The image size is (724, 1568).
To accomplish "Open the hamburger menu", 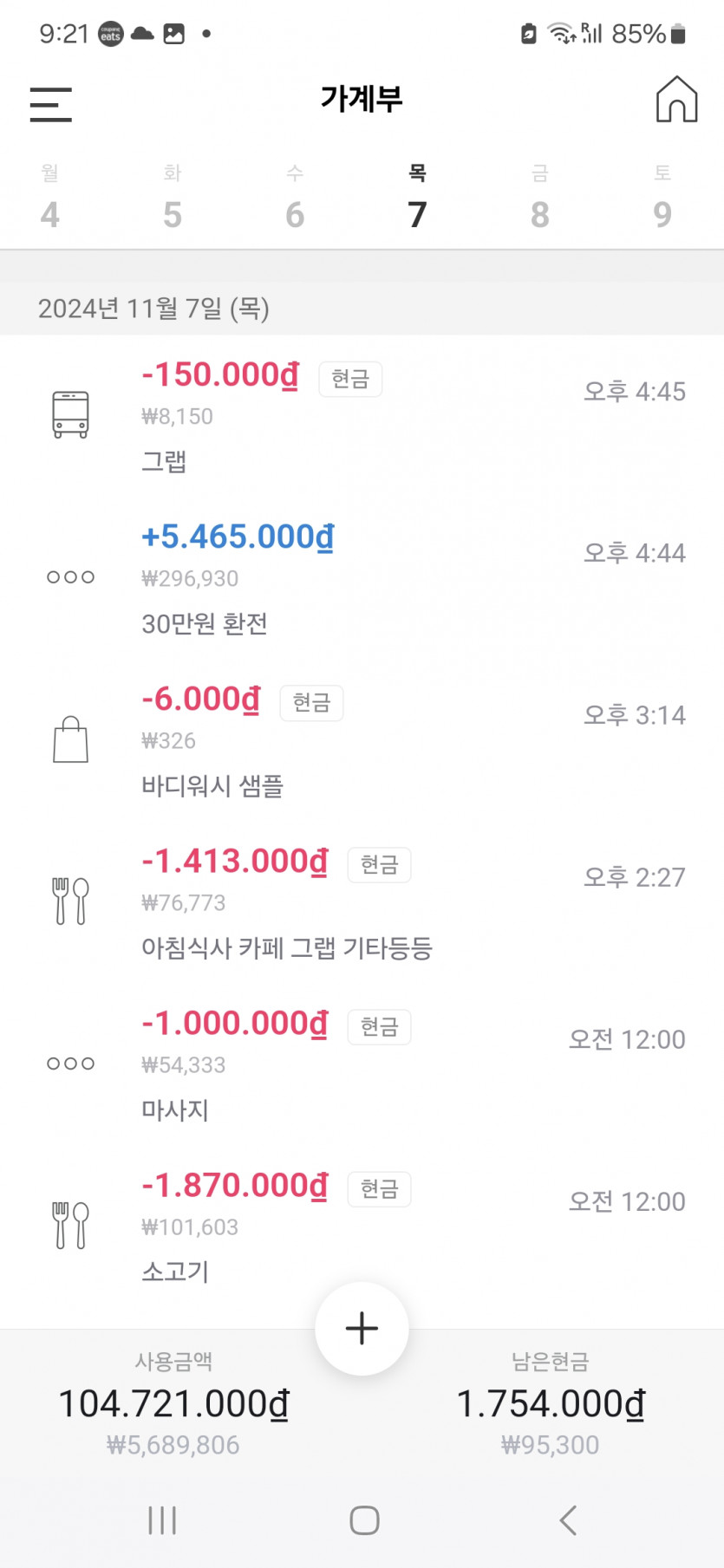I will [50, 104].
